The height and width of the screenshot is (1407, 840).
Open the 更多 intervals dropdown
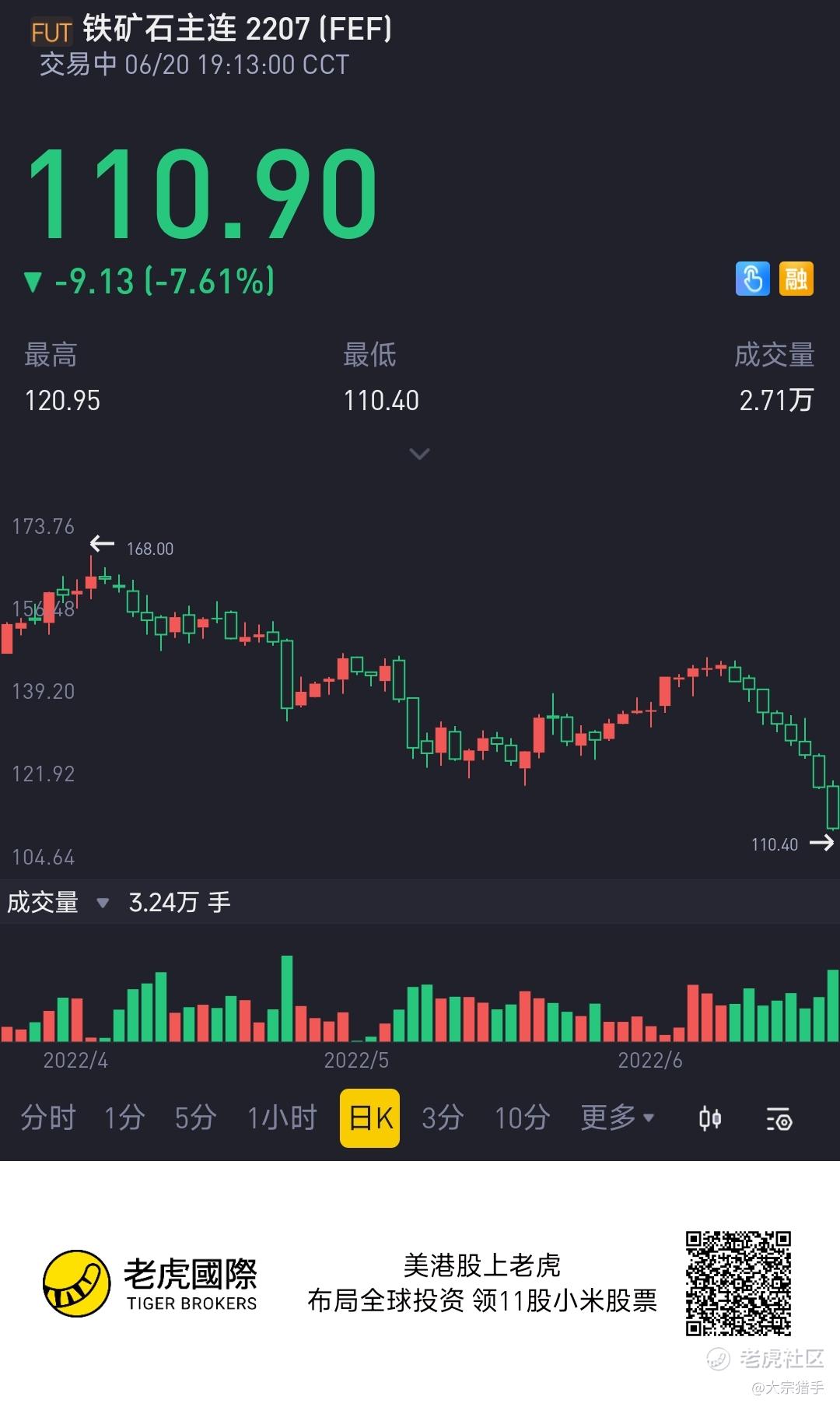618,1118
